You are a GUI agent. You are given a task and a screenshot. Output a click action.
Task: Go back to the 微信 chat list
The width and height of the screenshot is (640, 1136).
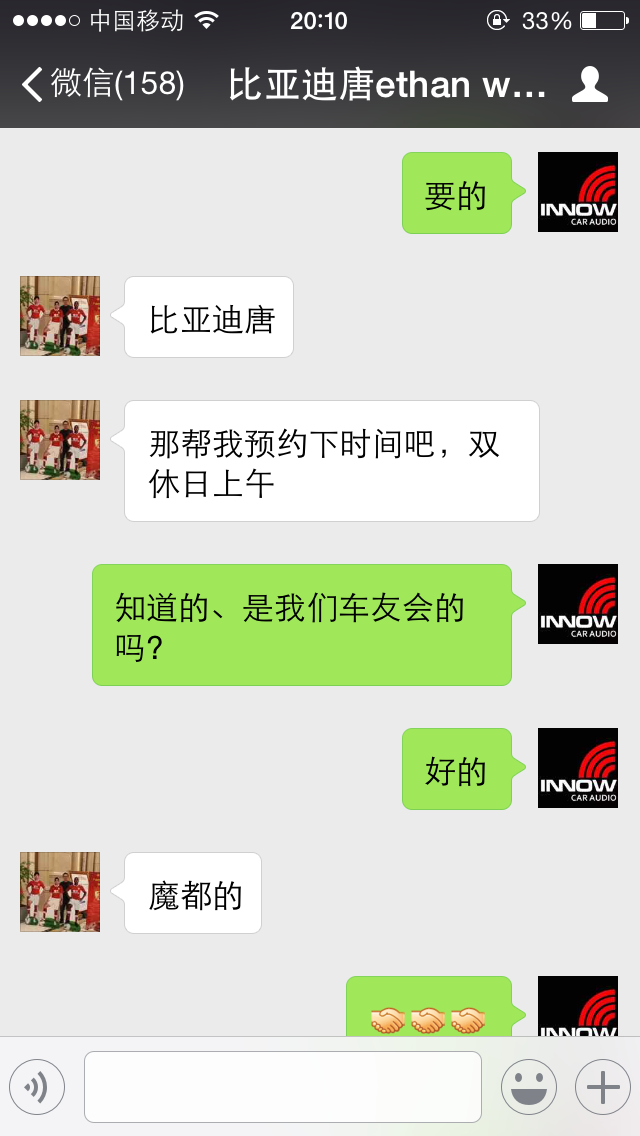[x=100, y=84]
